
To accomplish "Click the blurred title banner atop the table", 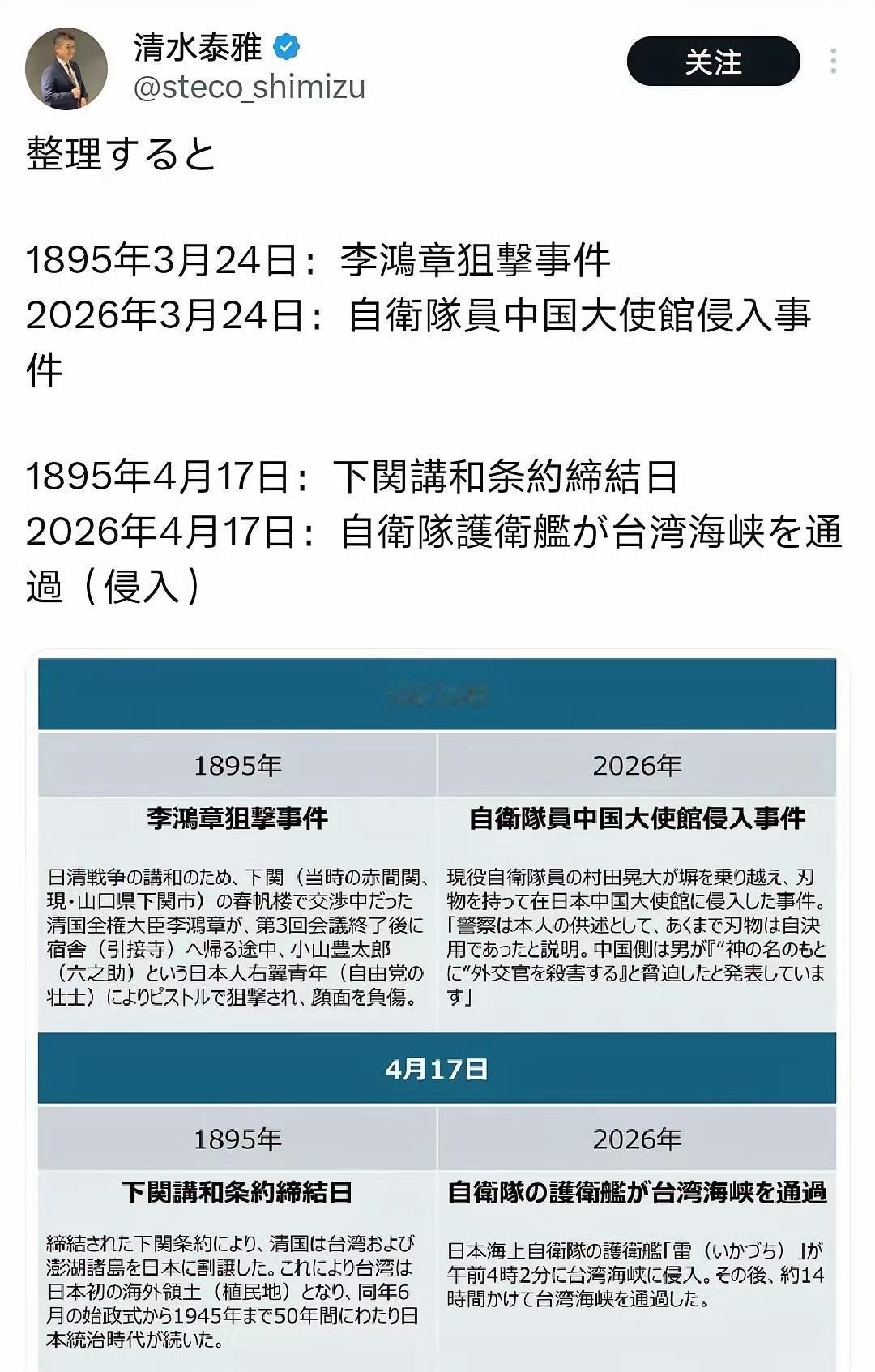I will [437, 693].
